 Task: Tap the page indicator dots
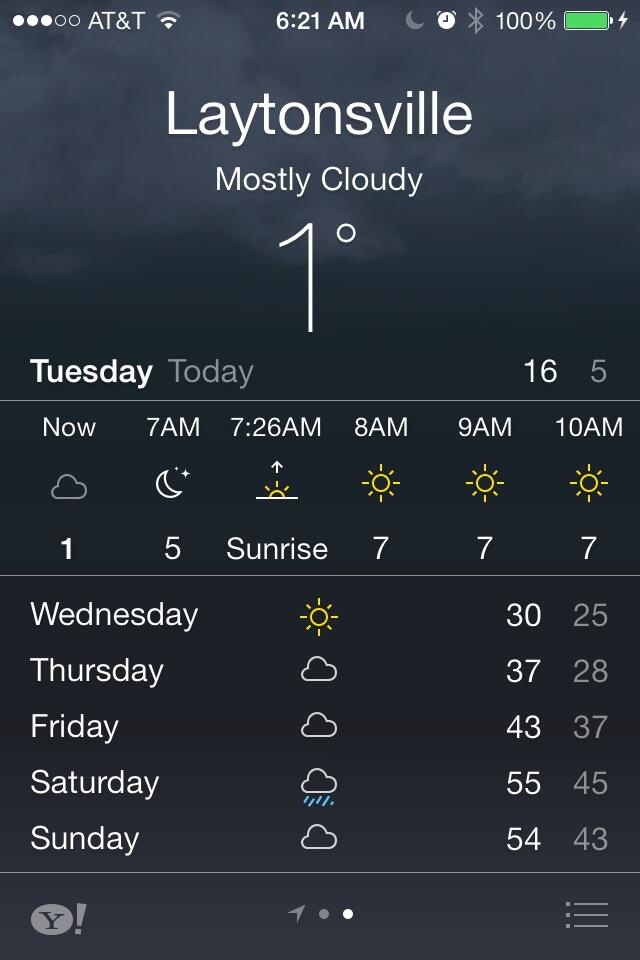pos(322,913)
